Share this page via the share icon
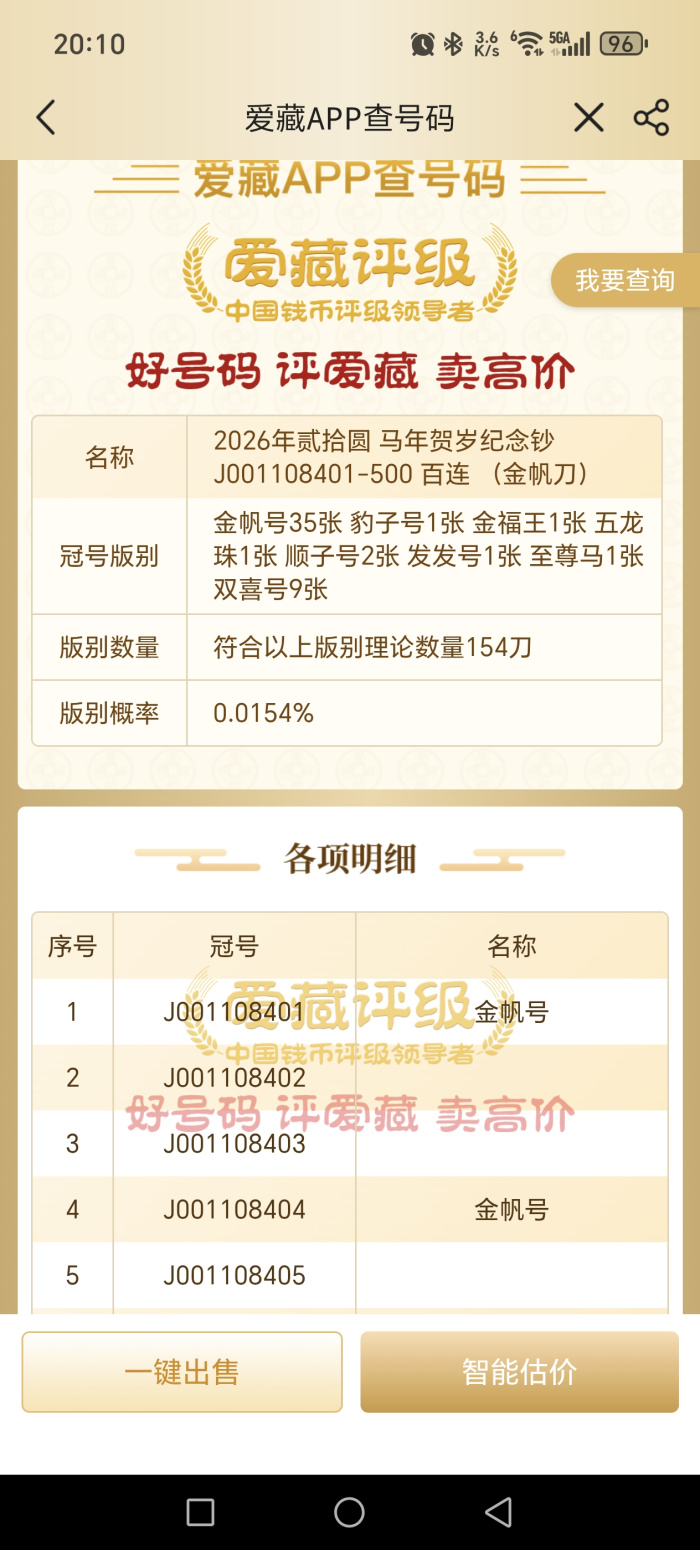This screenshot has height=1550, width=700. [651, 118]
